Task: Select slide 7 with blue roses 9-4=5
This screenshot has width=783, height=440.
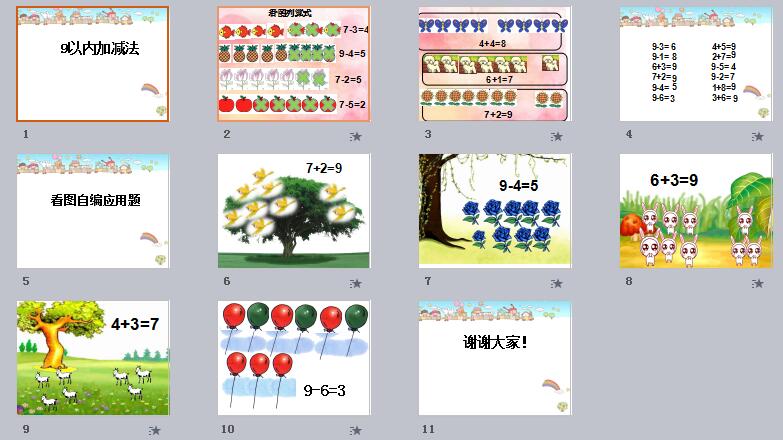Action: [x=494, y=211]
